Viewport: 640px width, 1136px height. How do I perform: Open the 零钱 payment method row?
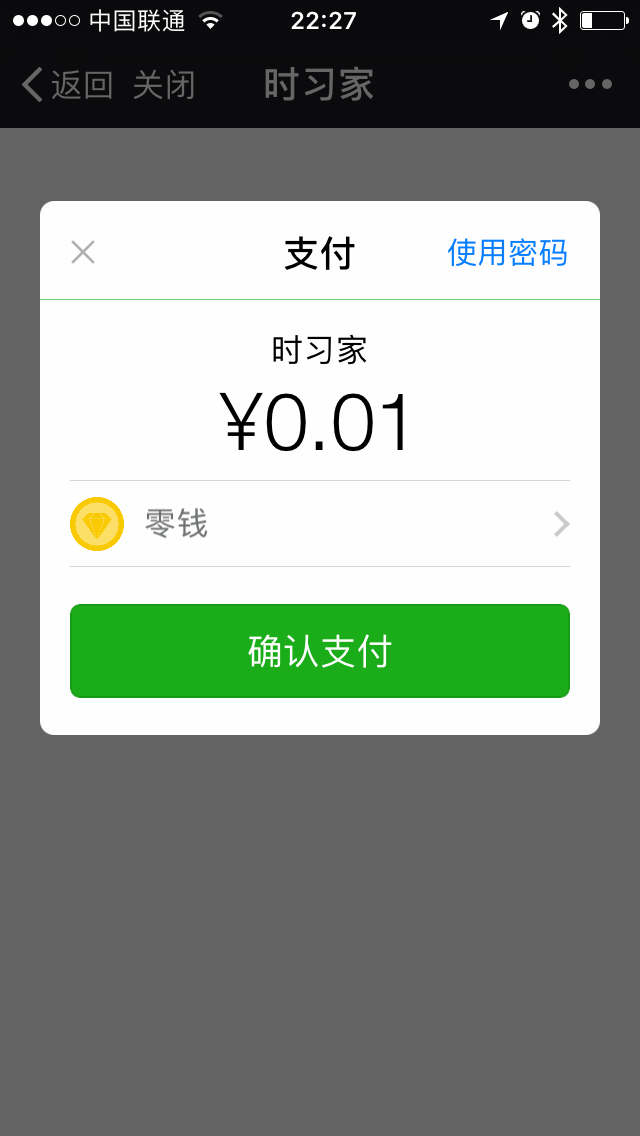coord(320,524)
